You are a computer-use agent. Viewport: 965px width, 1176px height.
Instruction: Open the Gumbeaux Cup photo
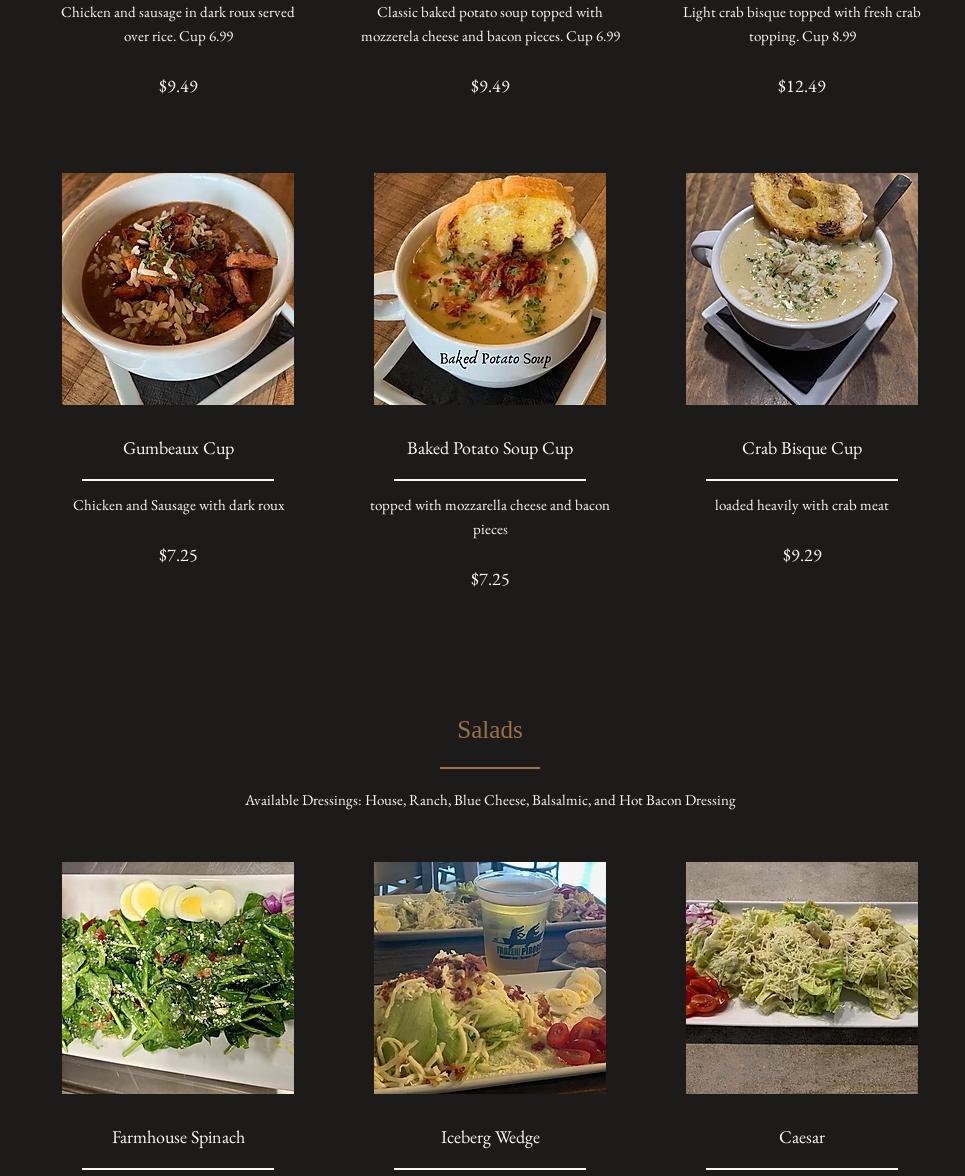tap(178, 289)
